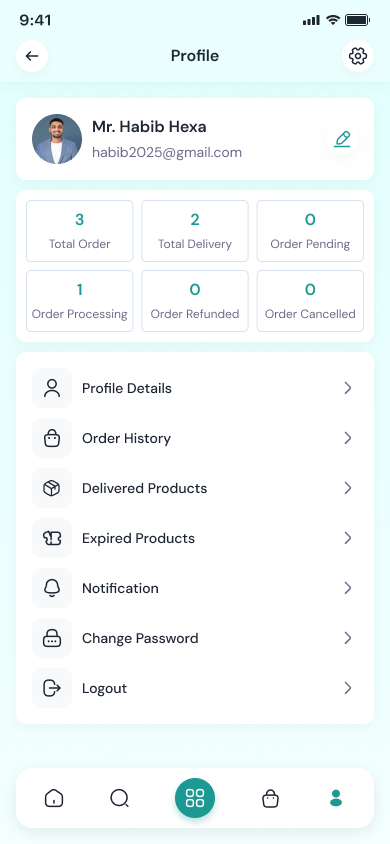Screen dimensions: 390x844
Task: Tap the center categories grid button
Action: click(x=195, y=798)
